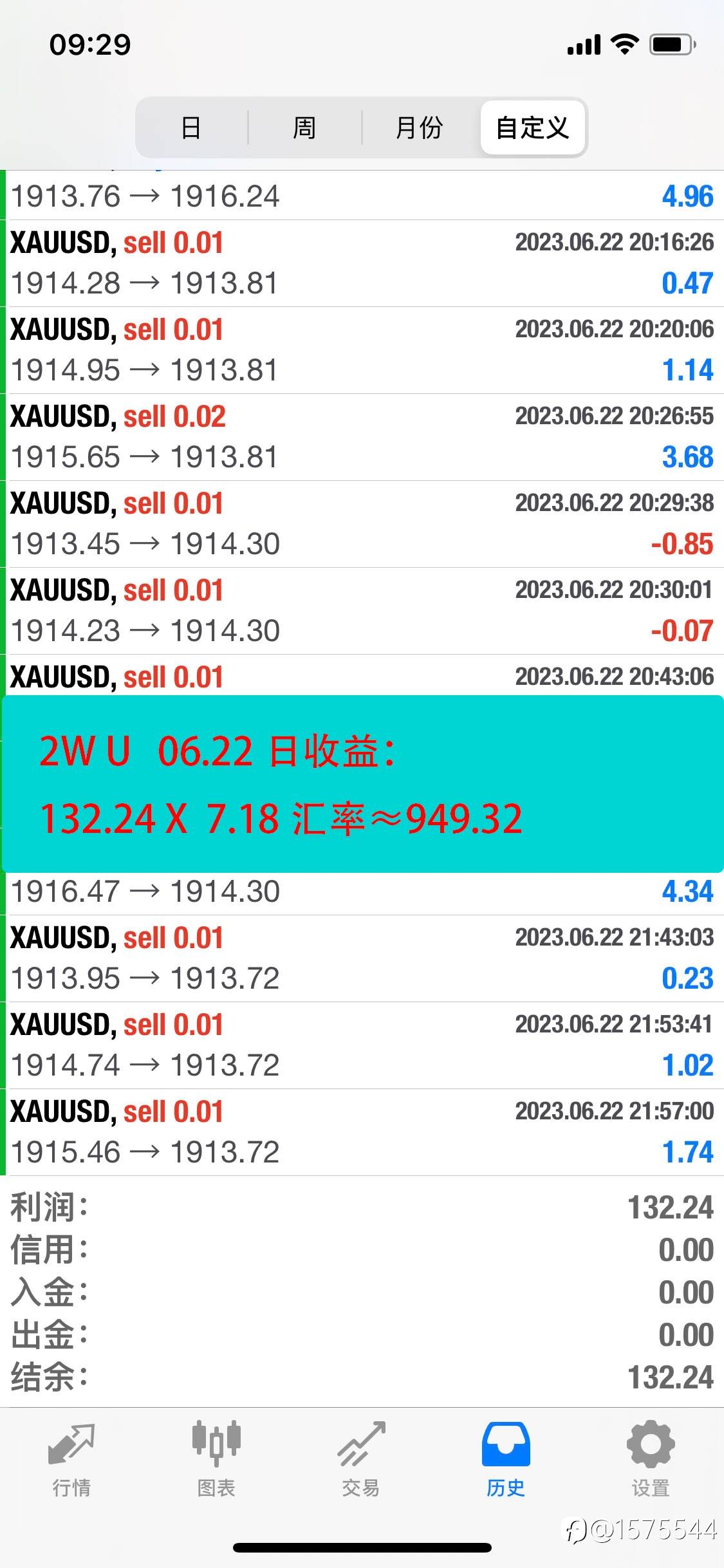Open the XAUUSD sell trade from 20:16:26
This screenshot has width=724, height=1568.
364,263
